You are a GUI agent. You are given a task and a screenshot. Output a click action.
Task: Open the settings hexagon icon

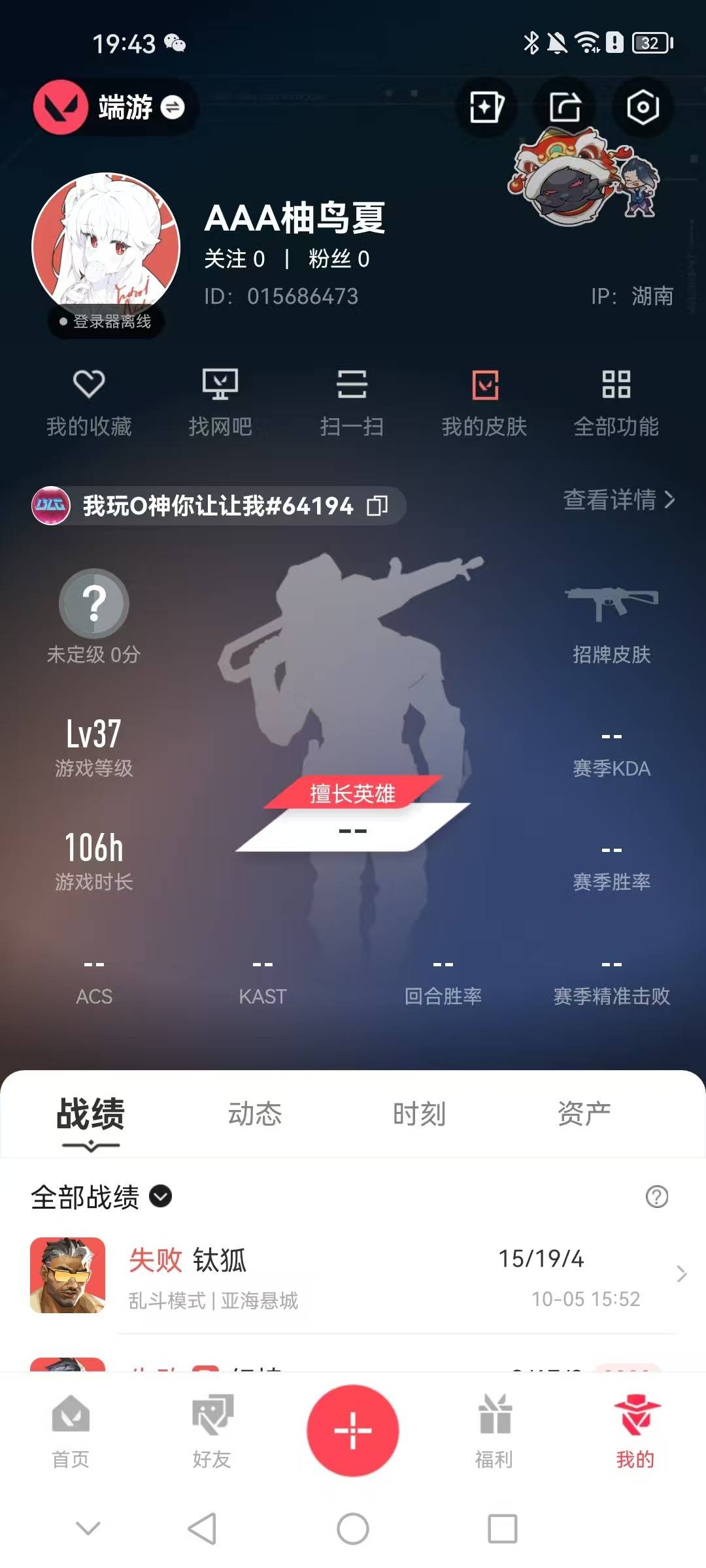coord(643,107)
